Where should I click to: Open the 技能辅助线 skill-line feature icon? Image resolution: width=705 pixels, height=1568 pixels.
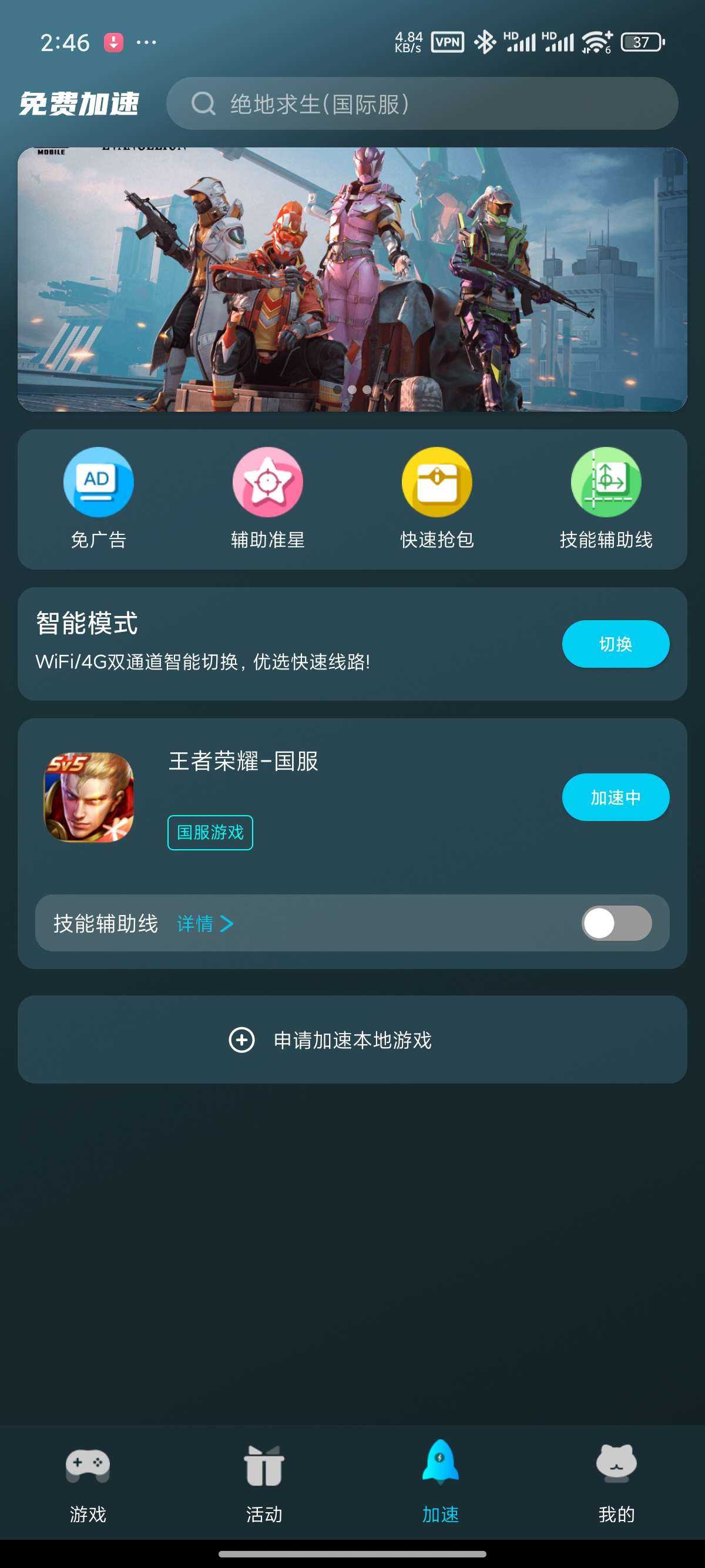pyautogui.click(x=606, y=482)
